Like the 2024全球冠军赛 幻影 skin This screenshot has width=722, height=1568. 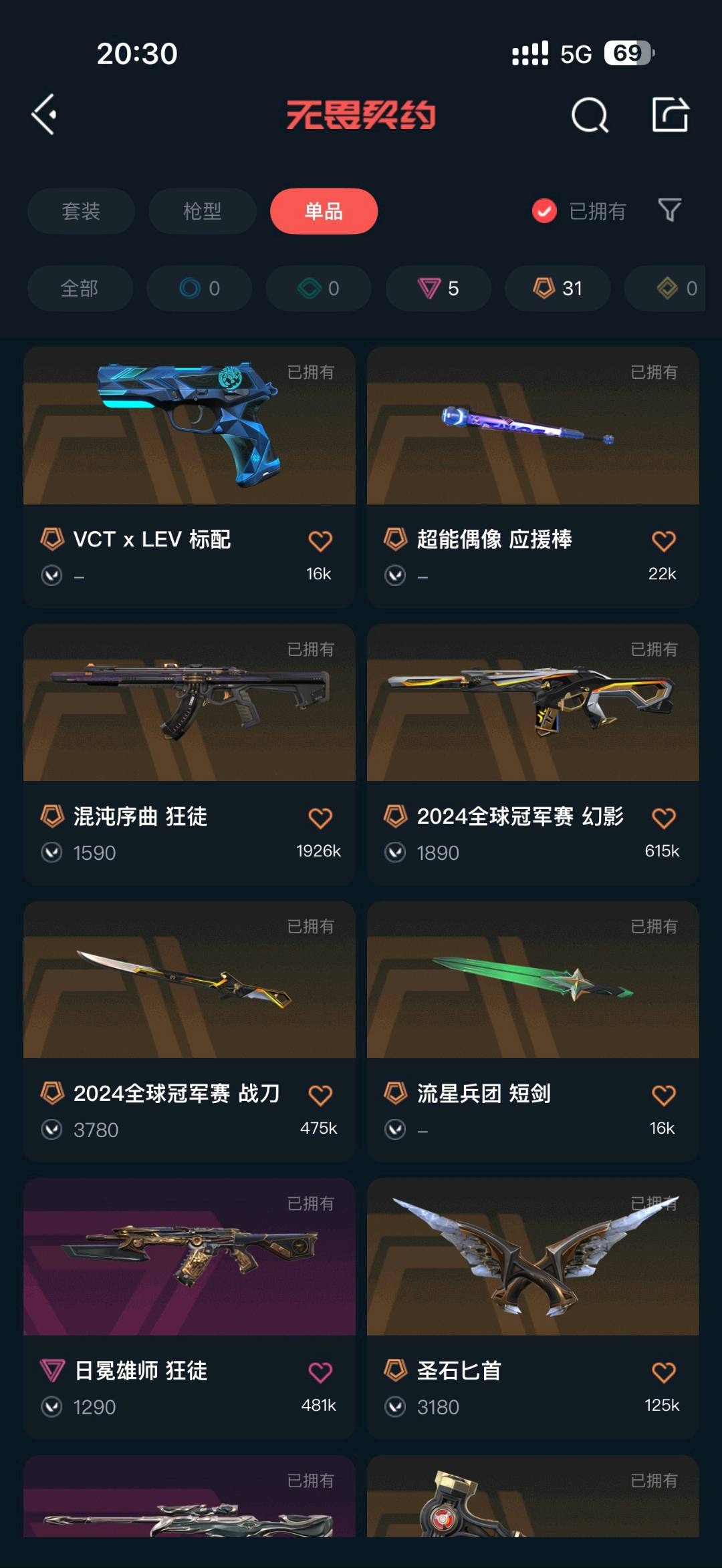pos(663,818)
